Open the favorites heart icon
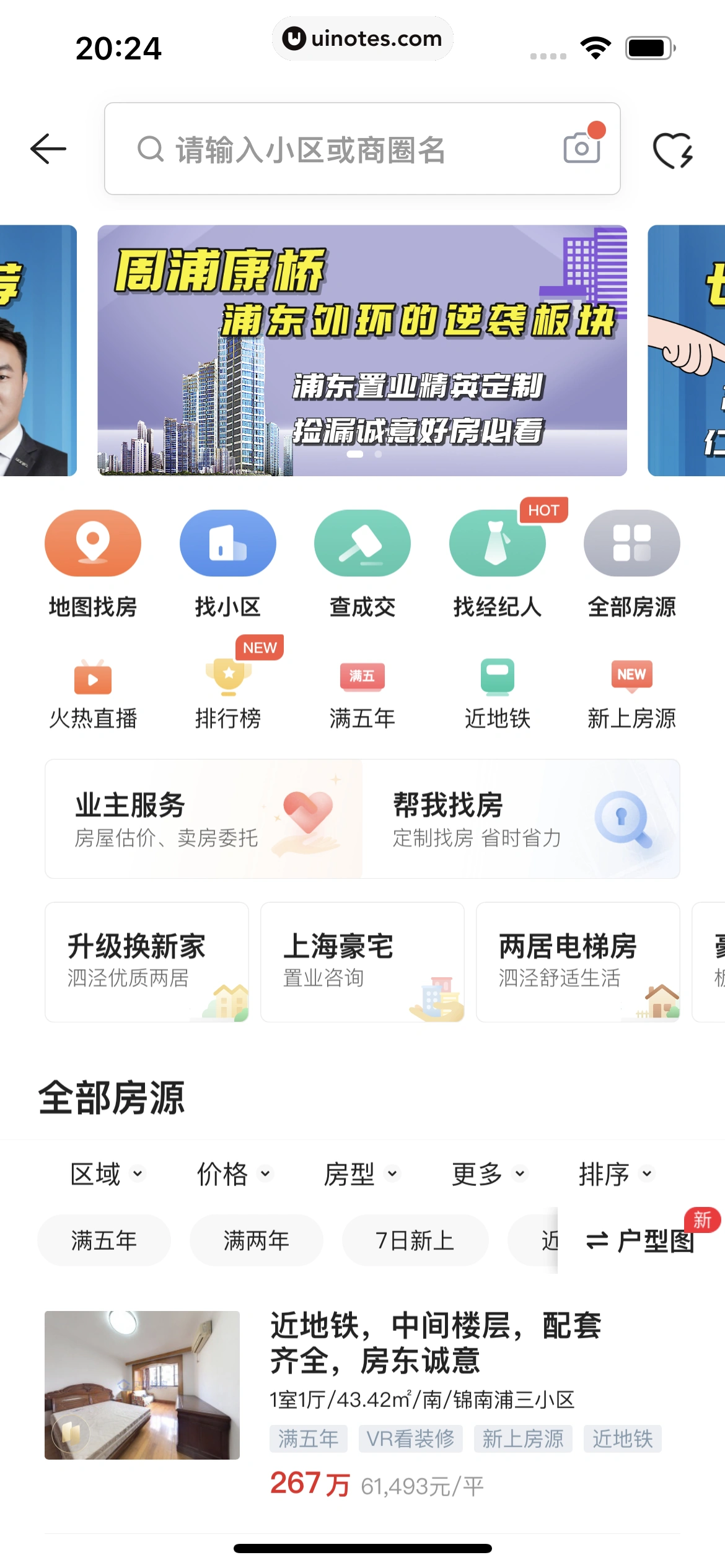This screenshot has width=725, height=1568. pyautogui.click(x=673, y=150)
